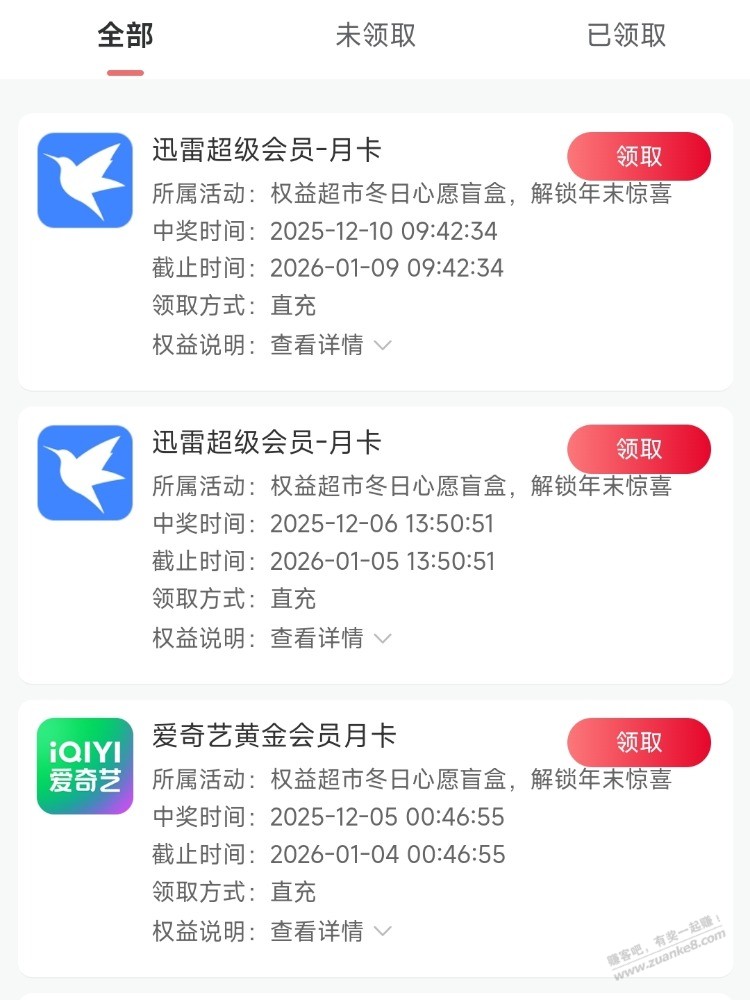This screenshot has width=750, height=1000.
Task: Claim 迅雷超级会员 won on 2025-12-10
Action: click(639, 157)
